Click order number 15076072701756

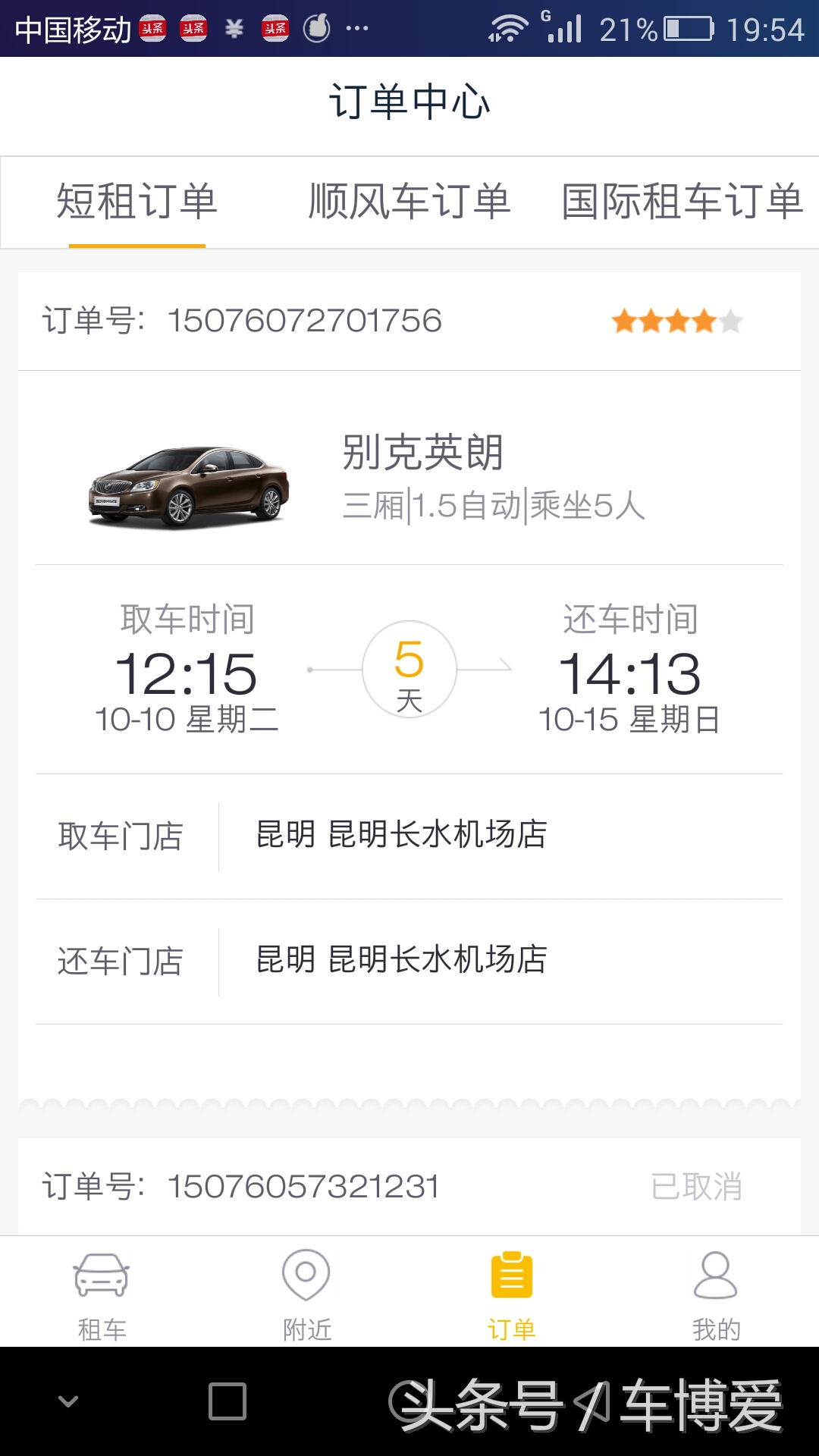coord(302,320)
